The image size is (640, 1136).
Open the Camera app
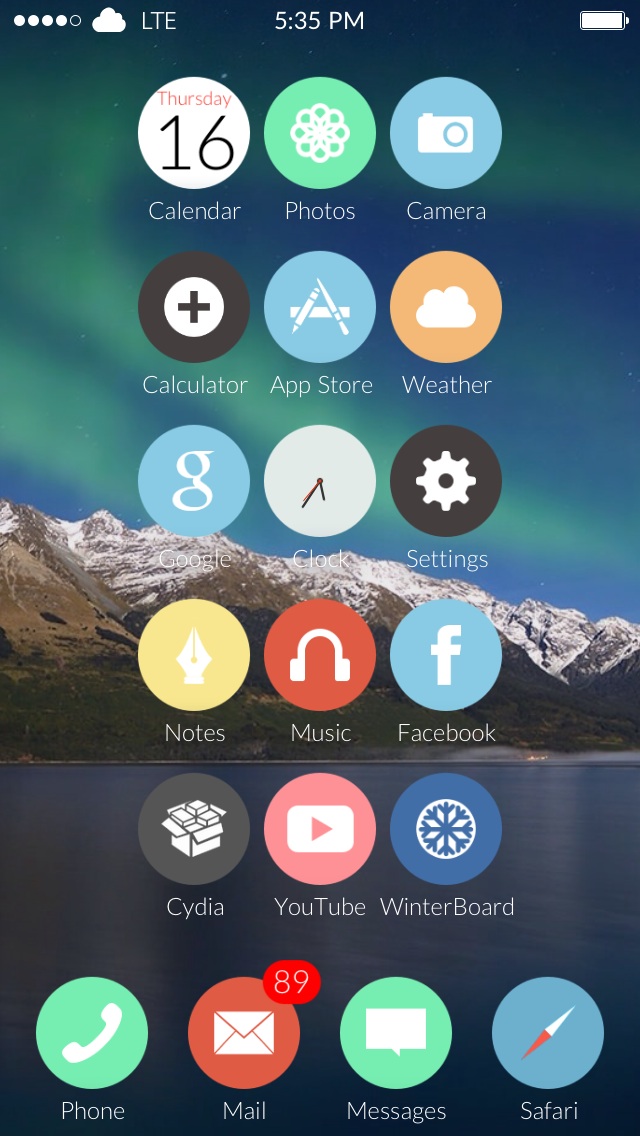tap(446, 133)
